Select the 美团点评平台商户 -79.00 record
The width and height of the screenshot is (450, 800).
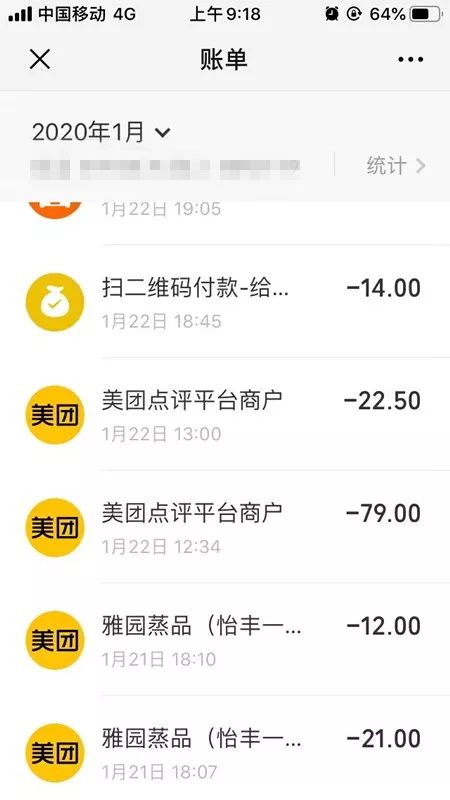pyautogui.click(x=225, y=527)
